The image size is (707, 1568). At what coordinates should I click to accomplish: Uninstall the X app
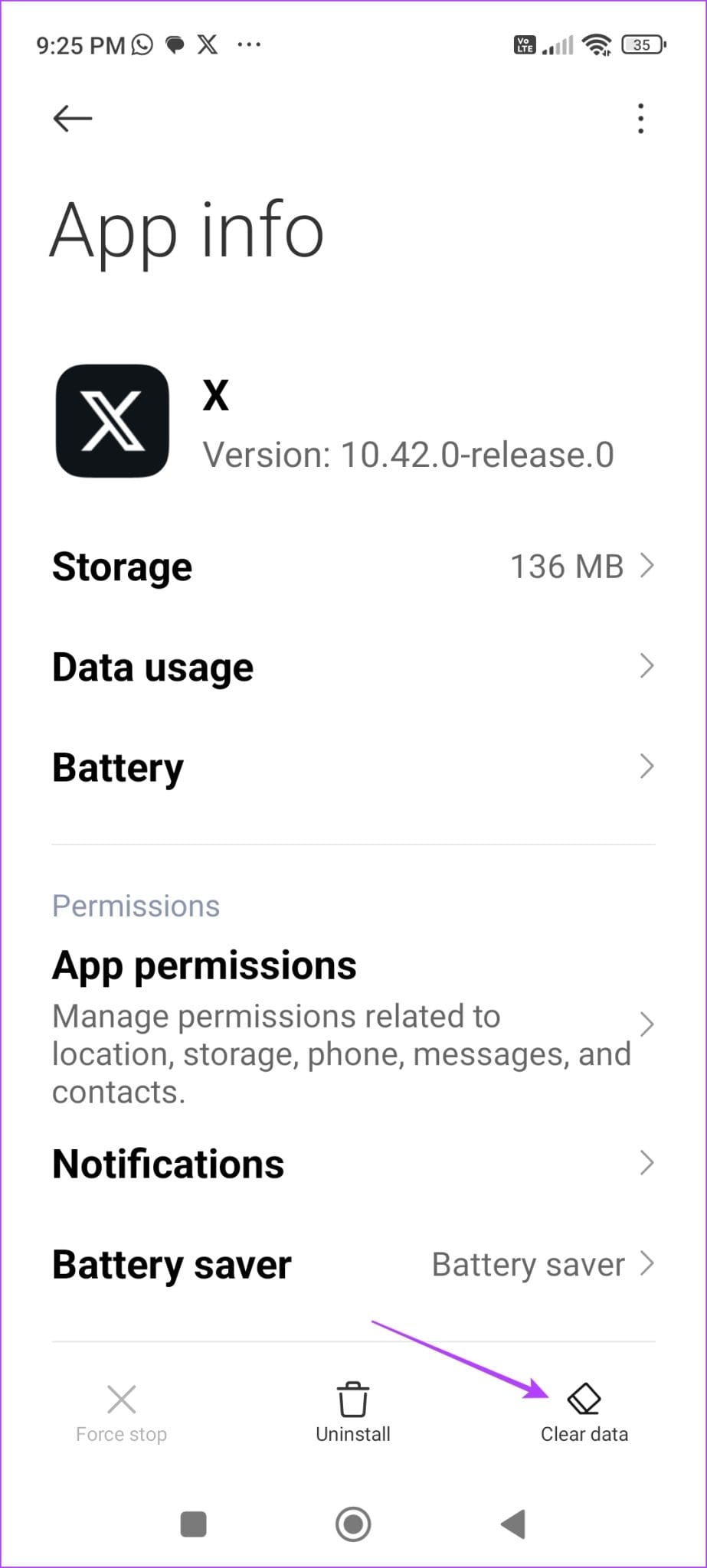[x=353, y=1413]
